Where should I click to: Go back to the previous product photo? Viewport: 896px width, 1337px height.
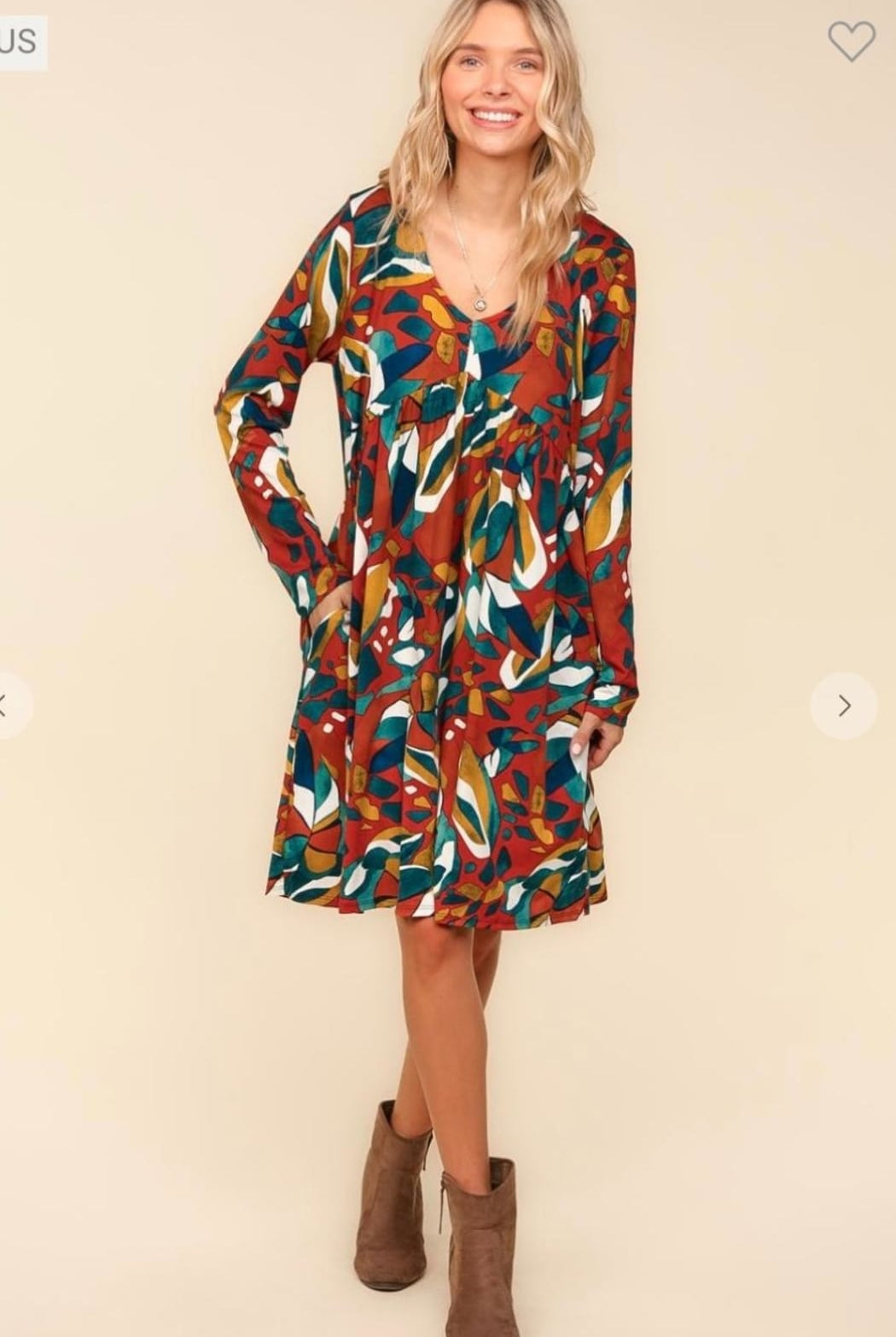point(9,706)
